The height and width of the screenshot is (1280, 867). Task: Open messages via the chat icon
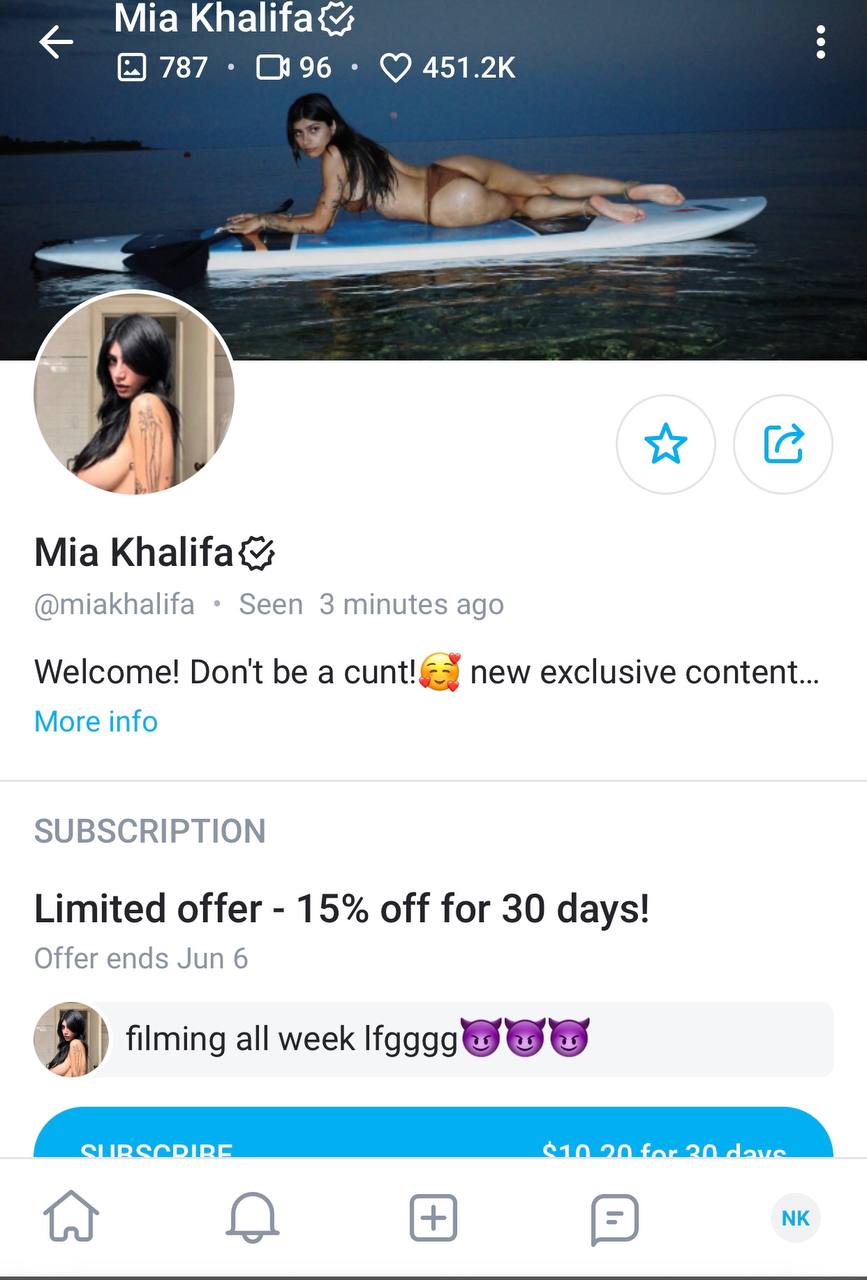(614, 1217)
